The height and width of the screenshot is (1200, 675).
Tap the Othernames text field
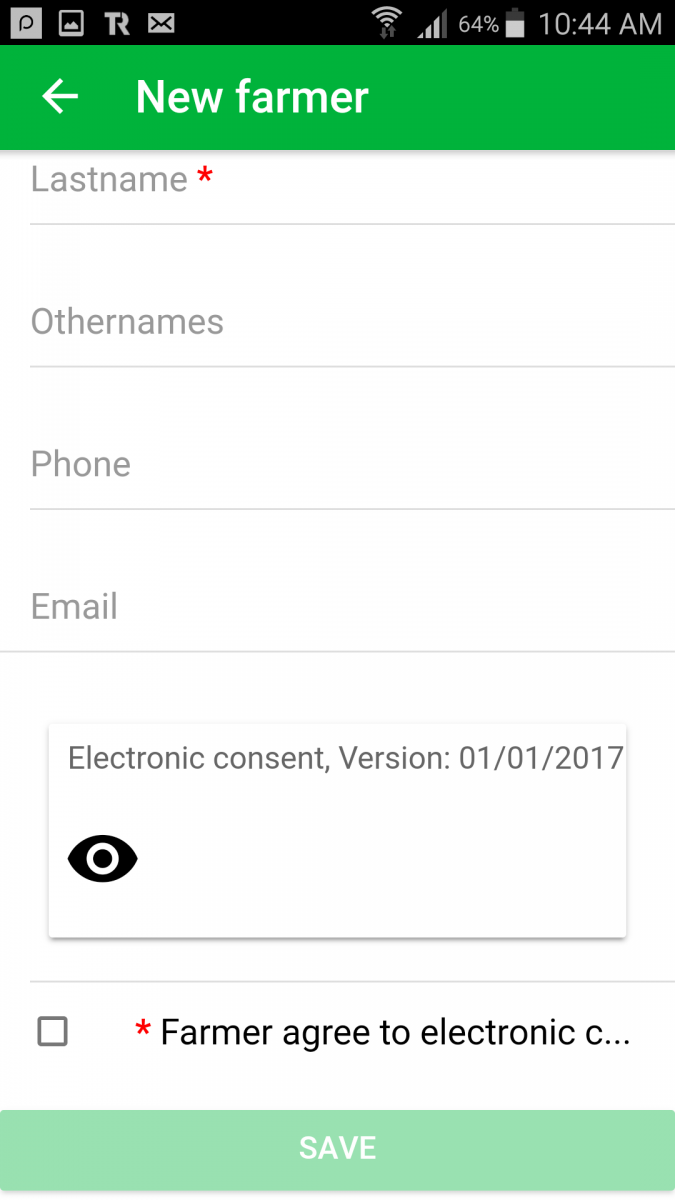pos(350,323)
